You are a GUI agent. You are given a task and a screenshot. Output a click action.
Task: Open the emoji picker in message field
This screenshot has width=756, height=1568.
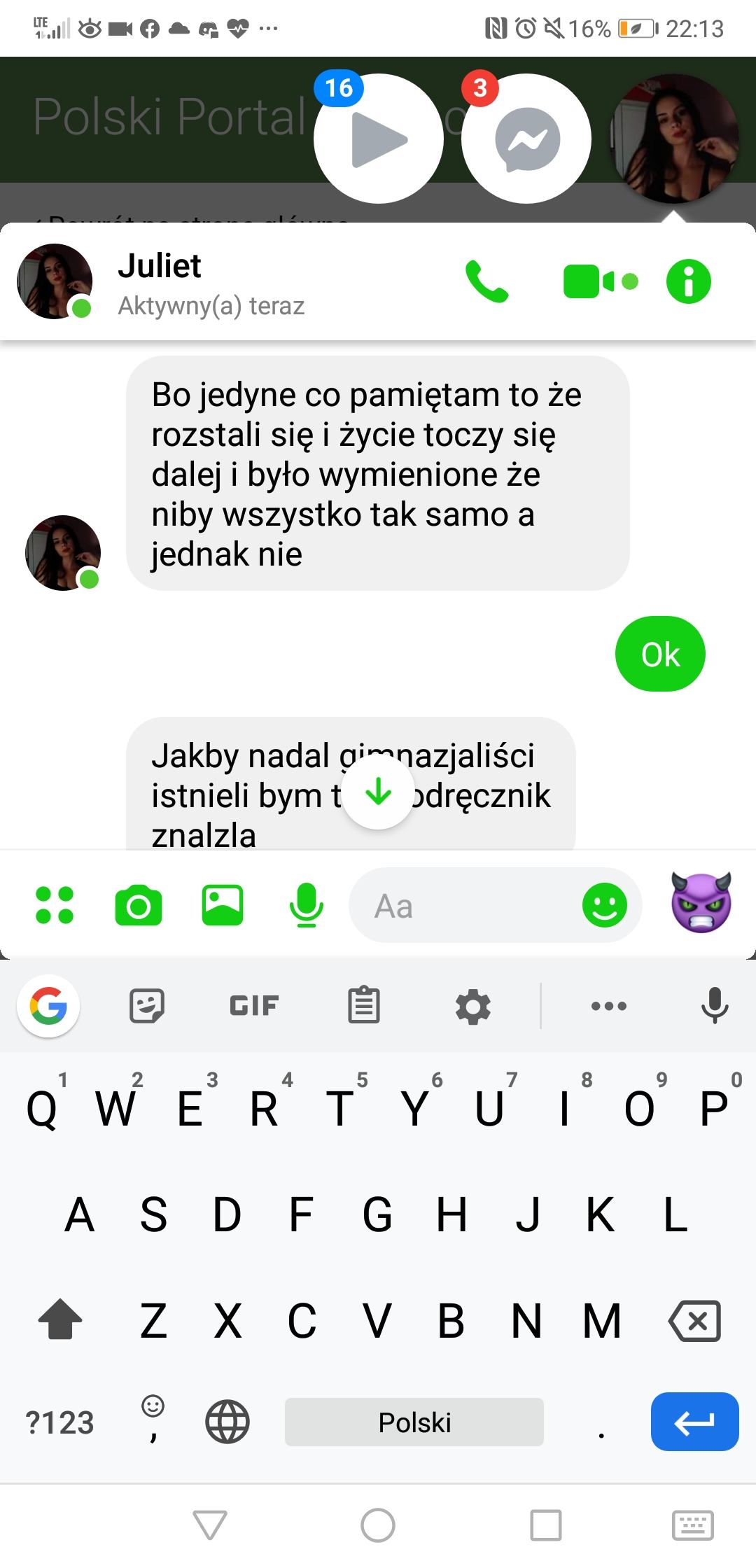tap(604, 905)
